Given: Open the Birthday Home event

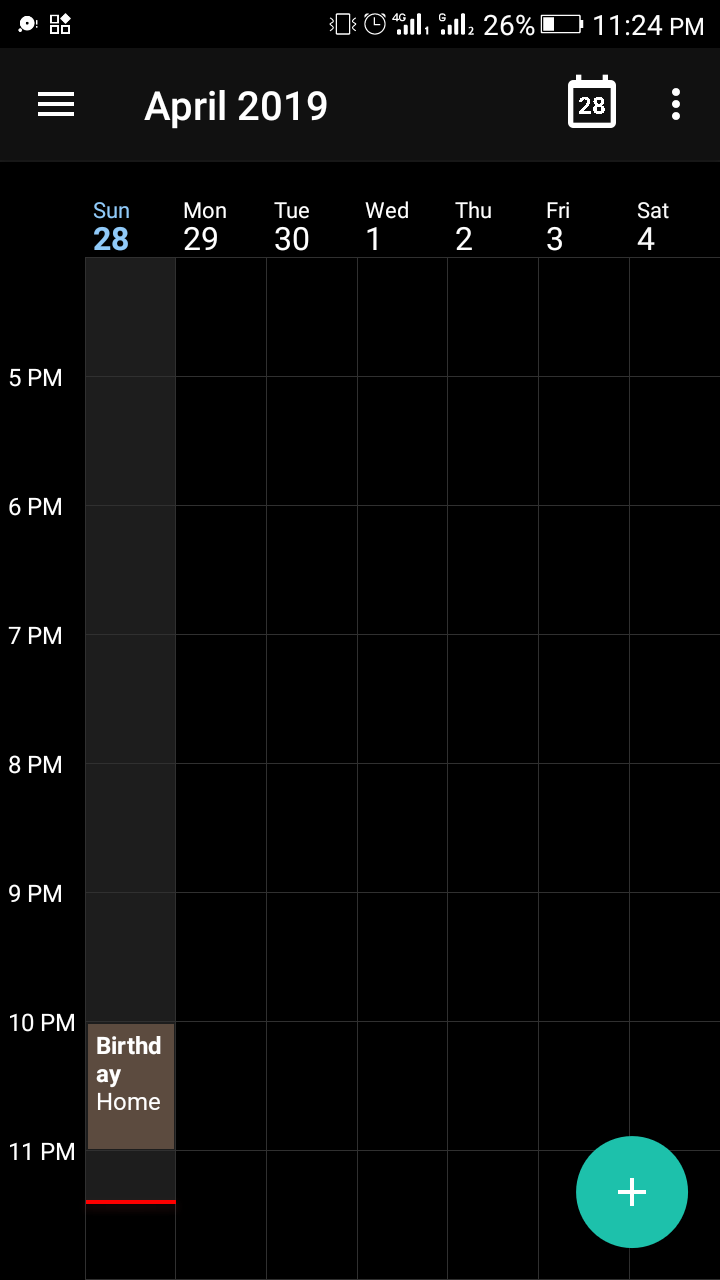Looking at the screenshot, I should pyautogui.click(x=130, y=1085).
